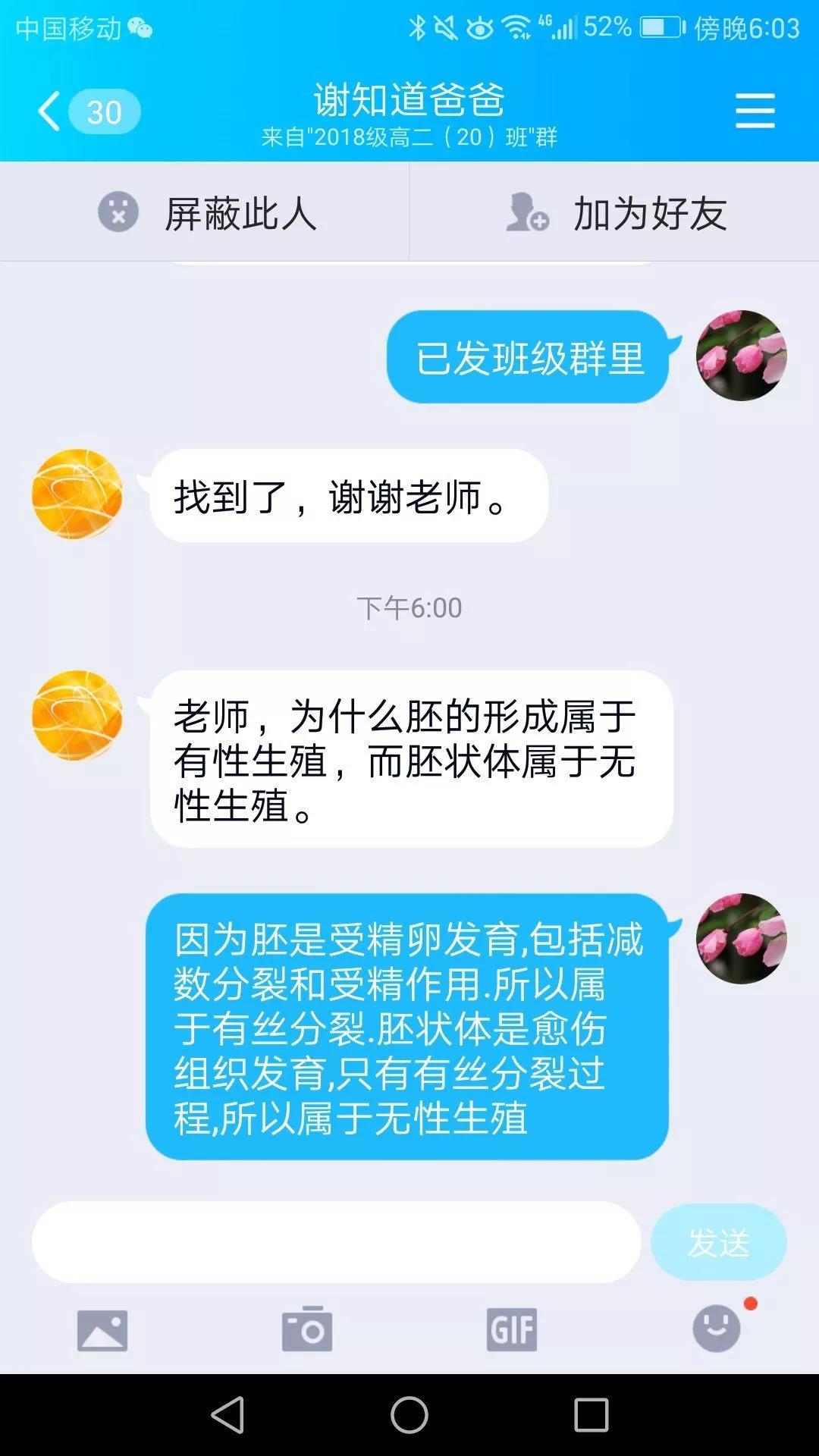This screenshot has height=1456, width=819.
Task: Tap the 发送 send button
Action: click(x=717, y=1242)
